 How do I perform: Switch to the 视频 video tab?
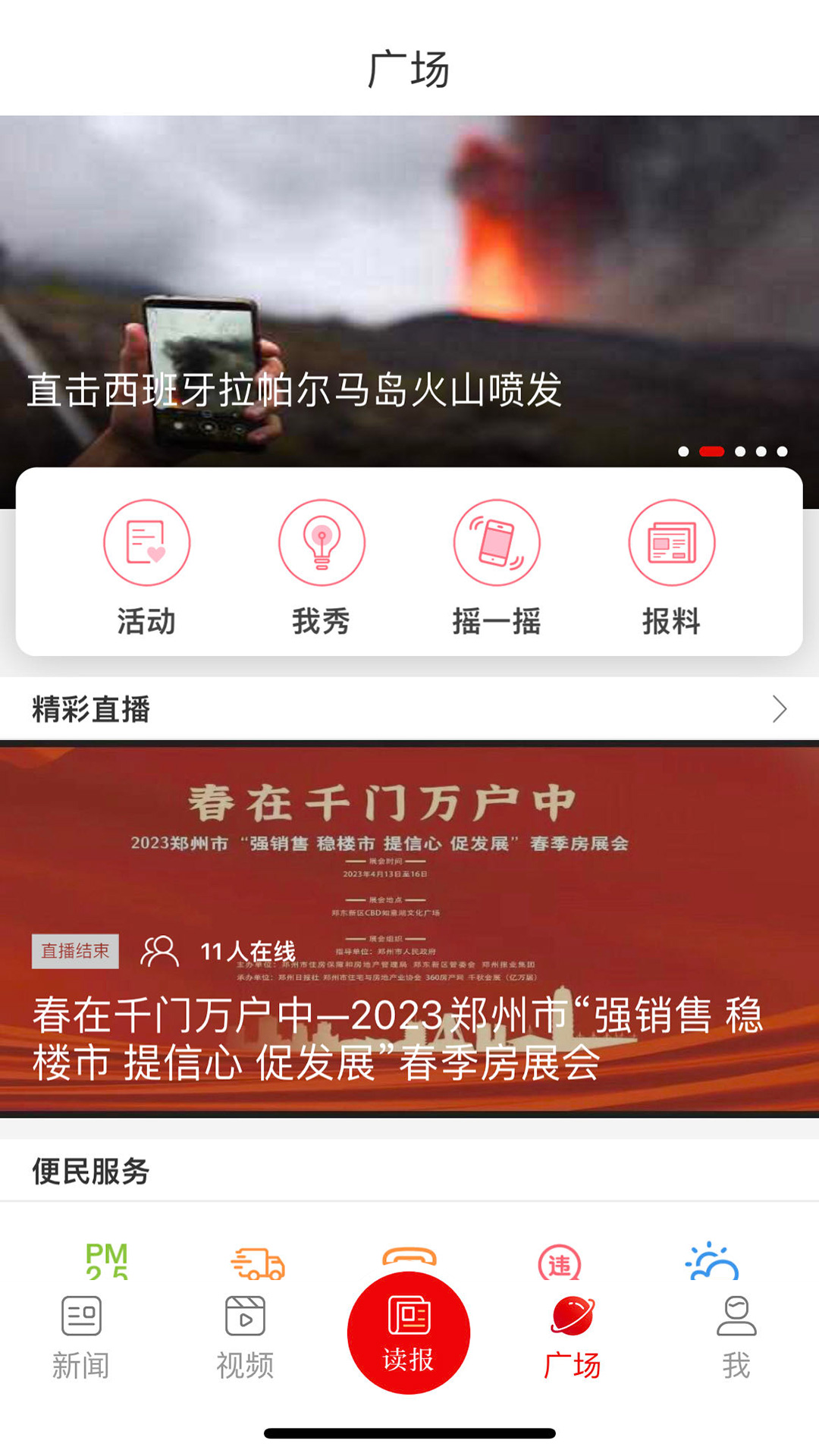pyautogui.click(x=246, y=1337)
